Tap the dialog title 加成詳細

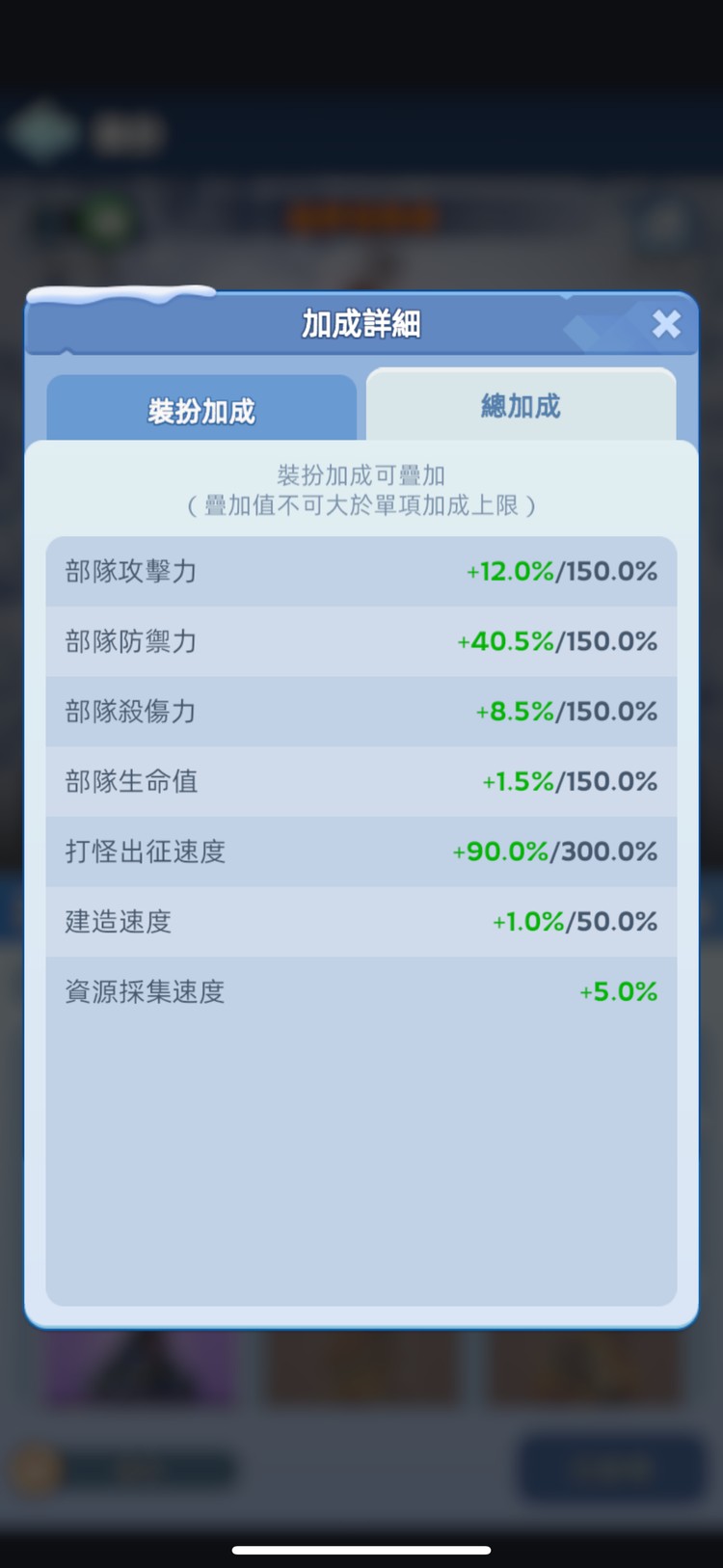pyautogui.click(x=361, y=323)
